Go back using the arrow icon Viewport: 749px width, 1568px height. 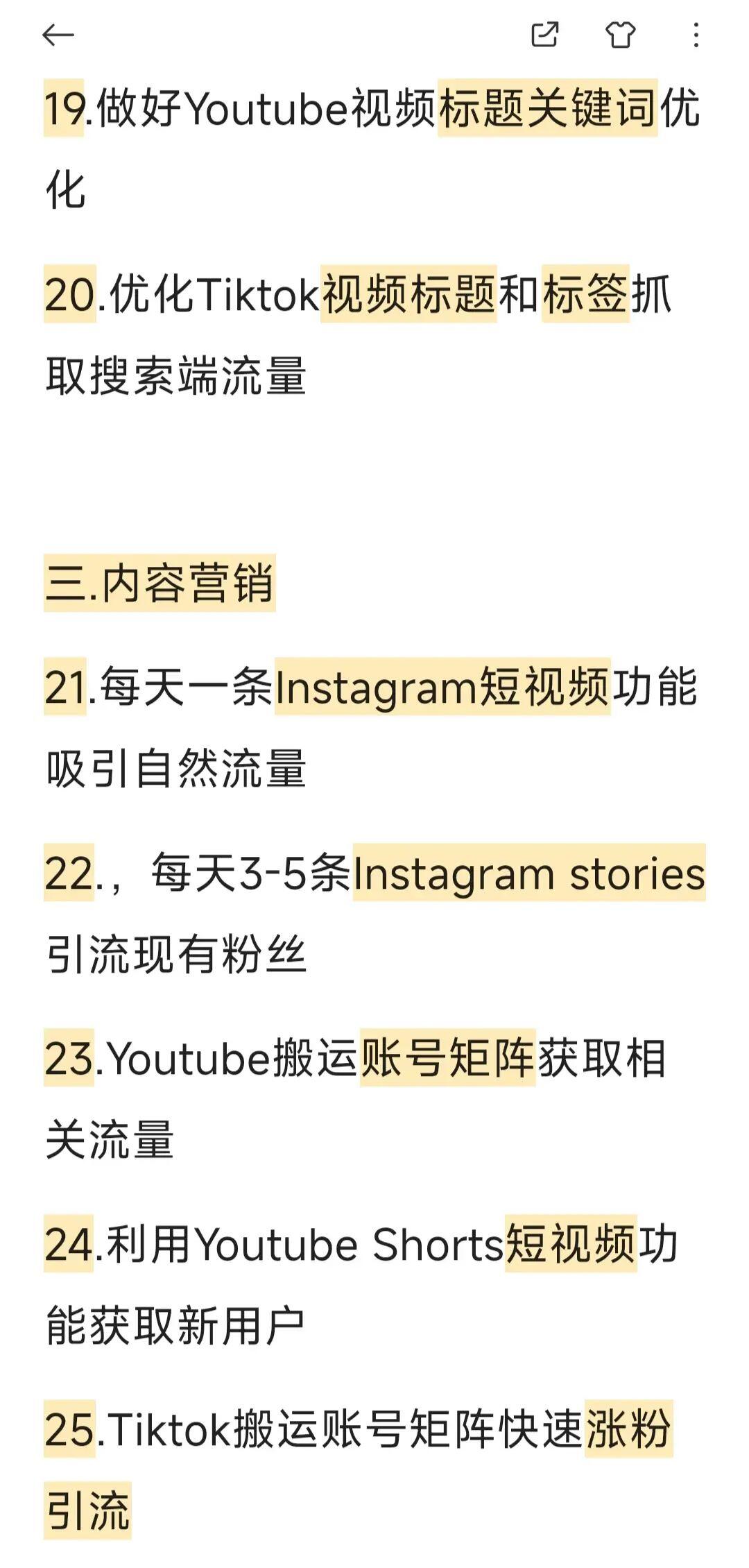[58, 35]
